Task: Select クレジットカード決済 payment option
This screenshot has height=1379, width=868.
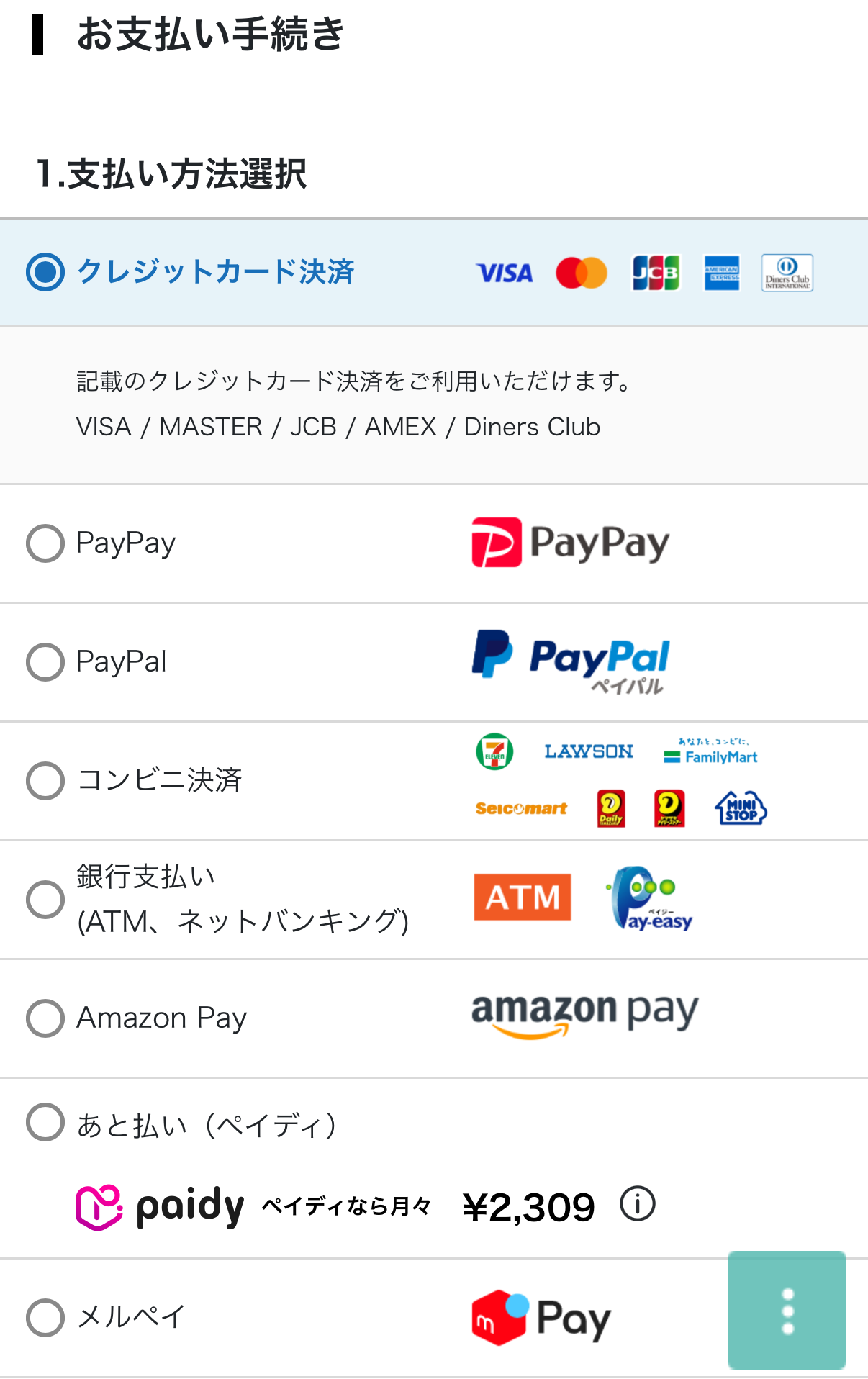Action: tap(45, 272)
